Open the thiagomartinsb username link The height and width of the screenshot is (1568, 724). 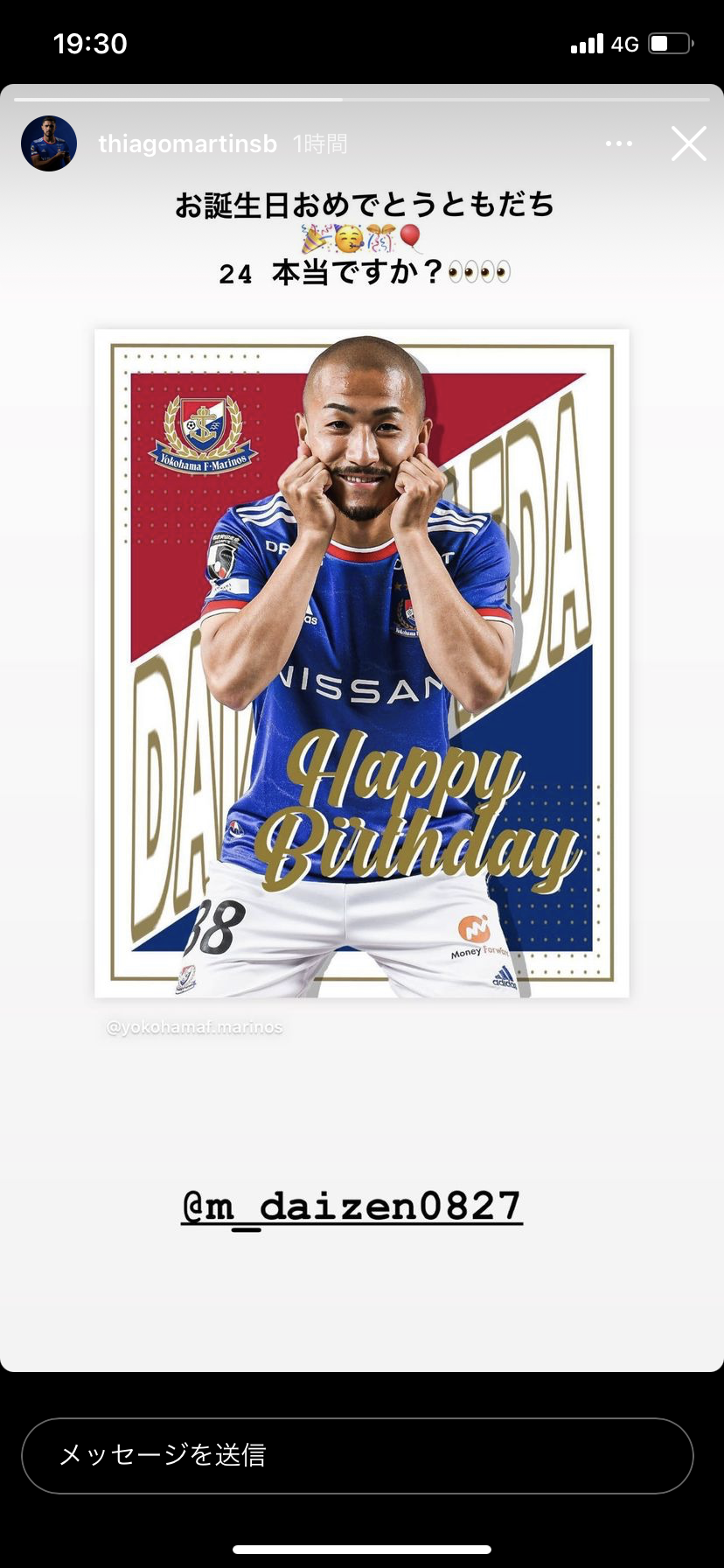coord(187,143)
